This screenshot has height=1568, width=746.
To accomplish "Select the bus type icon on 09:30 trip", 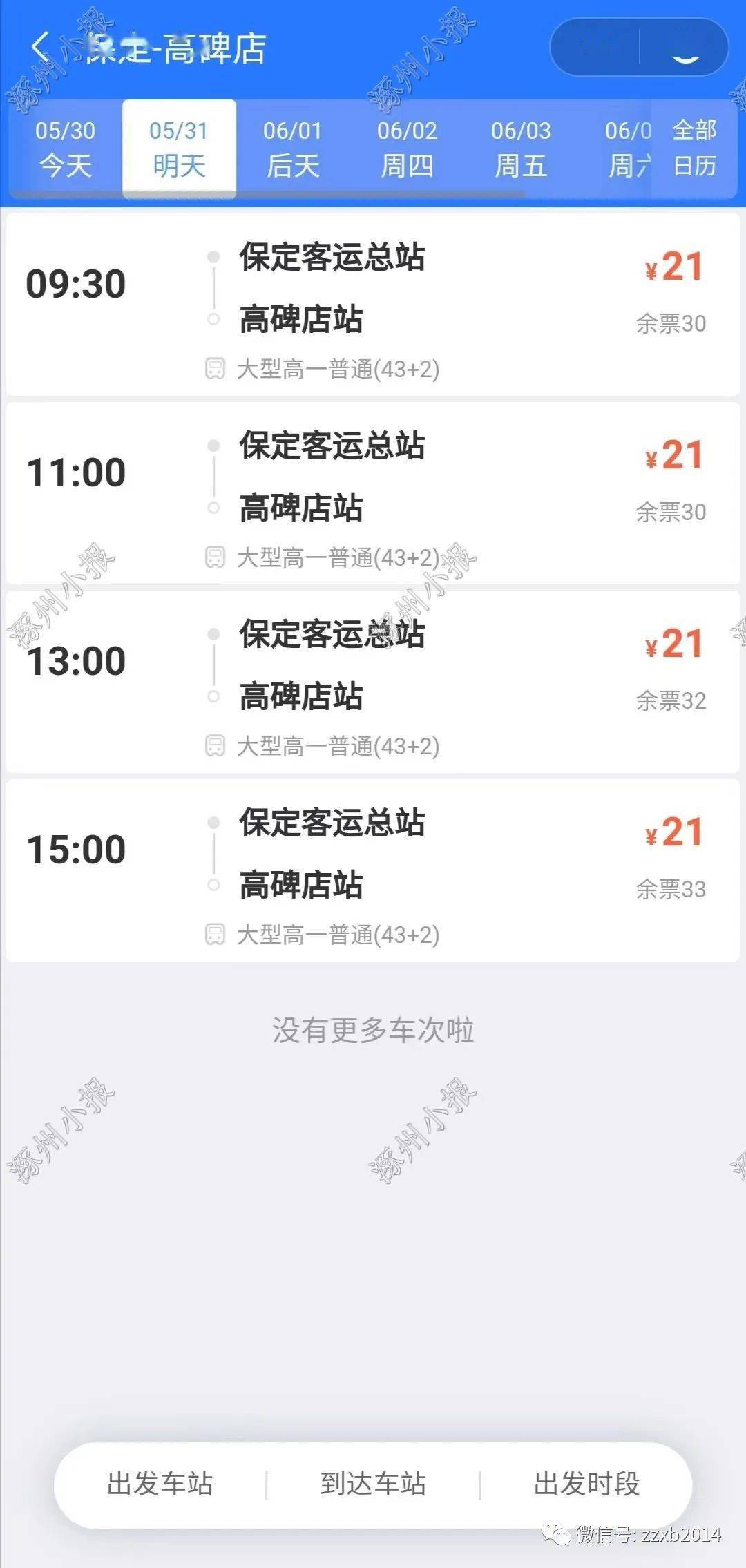I will pos(215,367).
